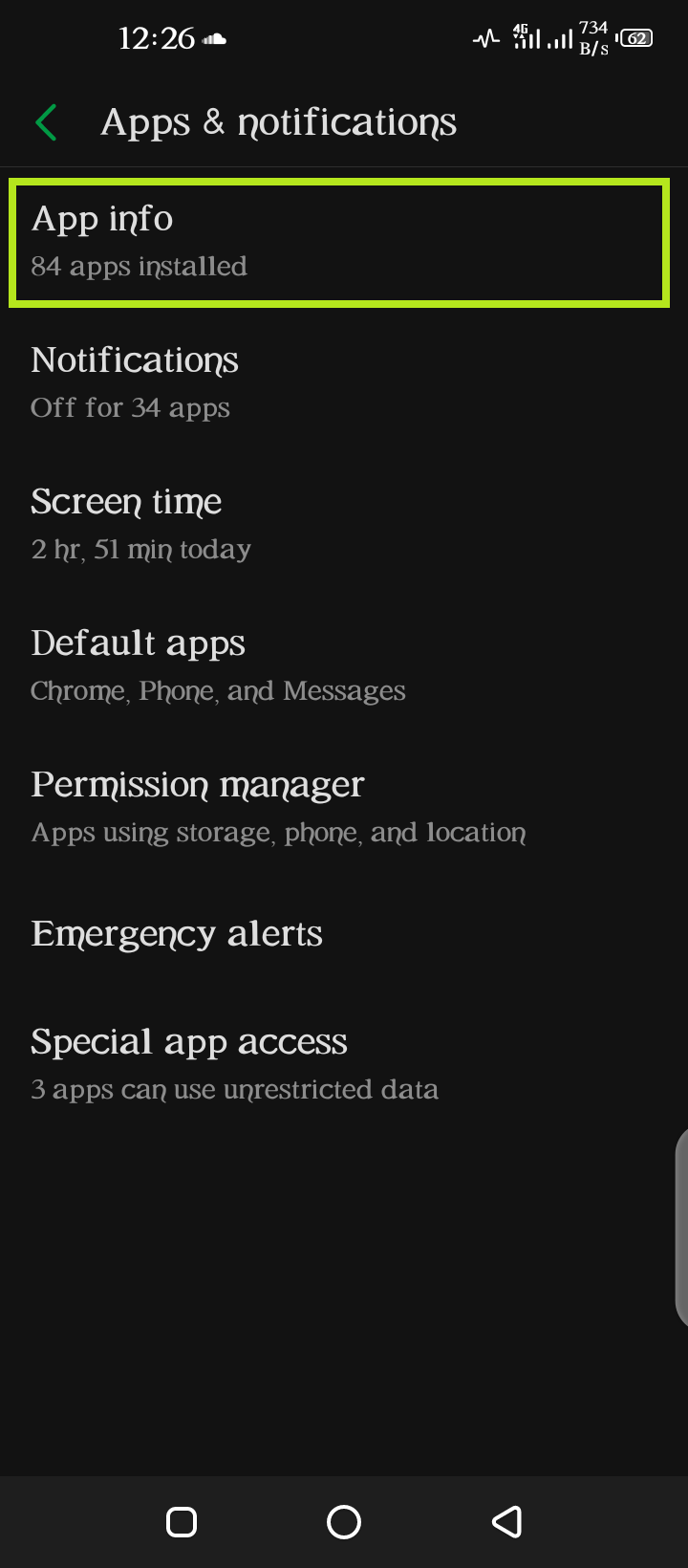Open Special app access
This screenshot has height=1568, width=688.
pos(344,1064)
